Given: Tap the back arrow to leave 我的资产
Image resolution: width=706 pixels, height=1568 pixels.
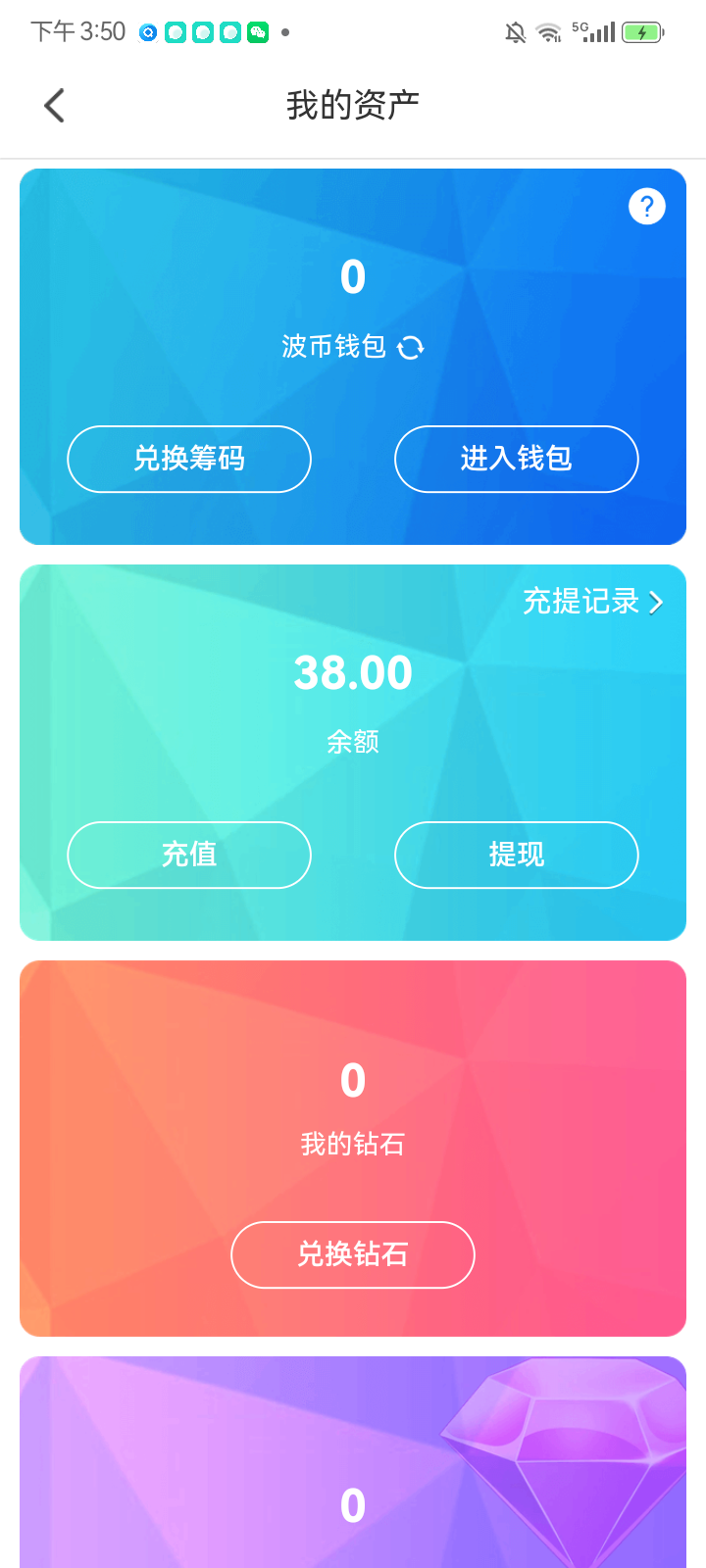Looking at the screenshot, I should click(54, 104).
